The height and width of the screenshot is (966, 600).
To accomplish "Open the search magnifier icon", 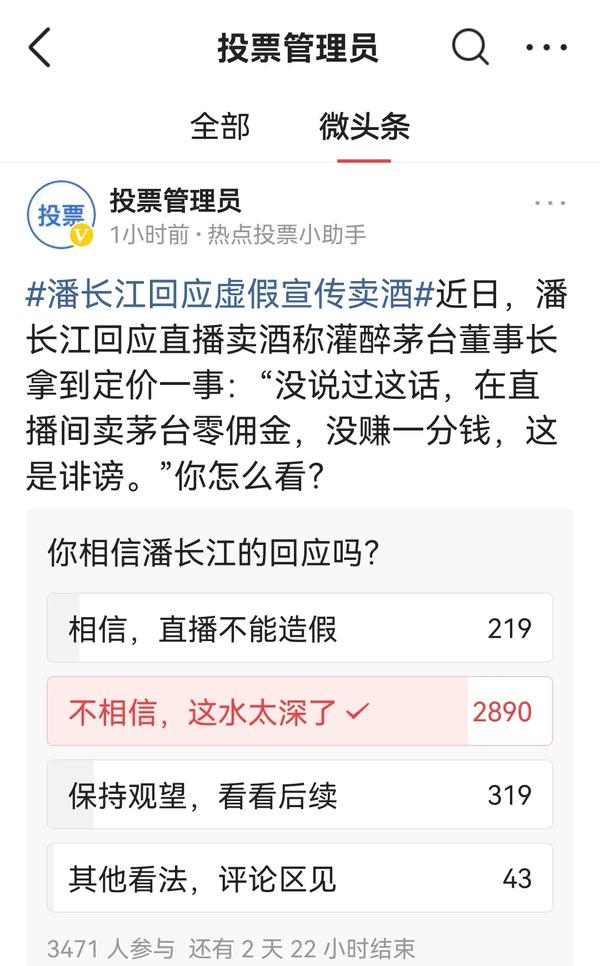I will pos(469,47).
